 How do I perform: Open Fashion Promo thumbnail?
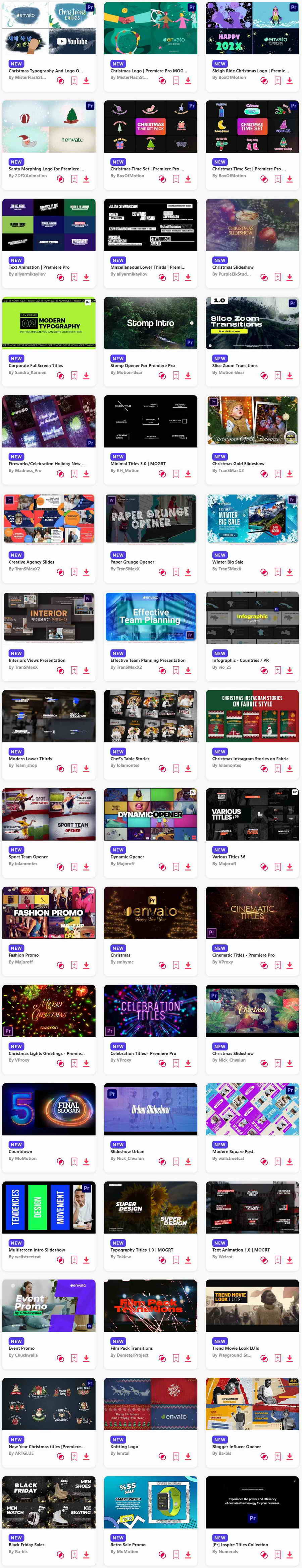[49, 912]
